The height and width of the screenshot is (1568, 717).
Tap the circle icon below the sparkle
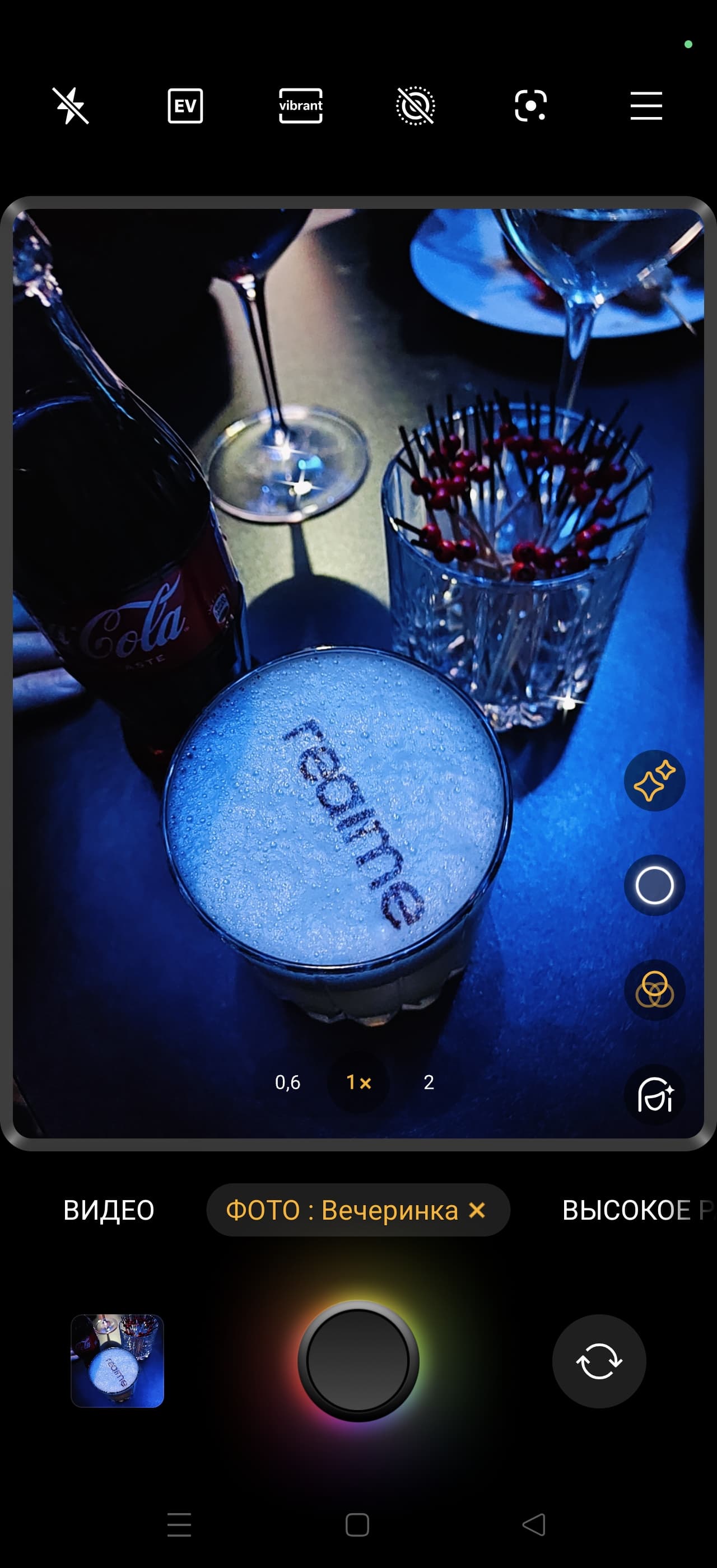(654, 885)
